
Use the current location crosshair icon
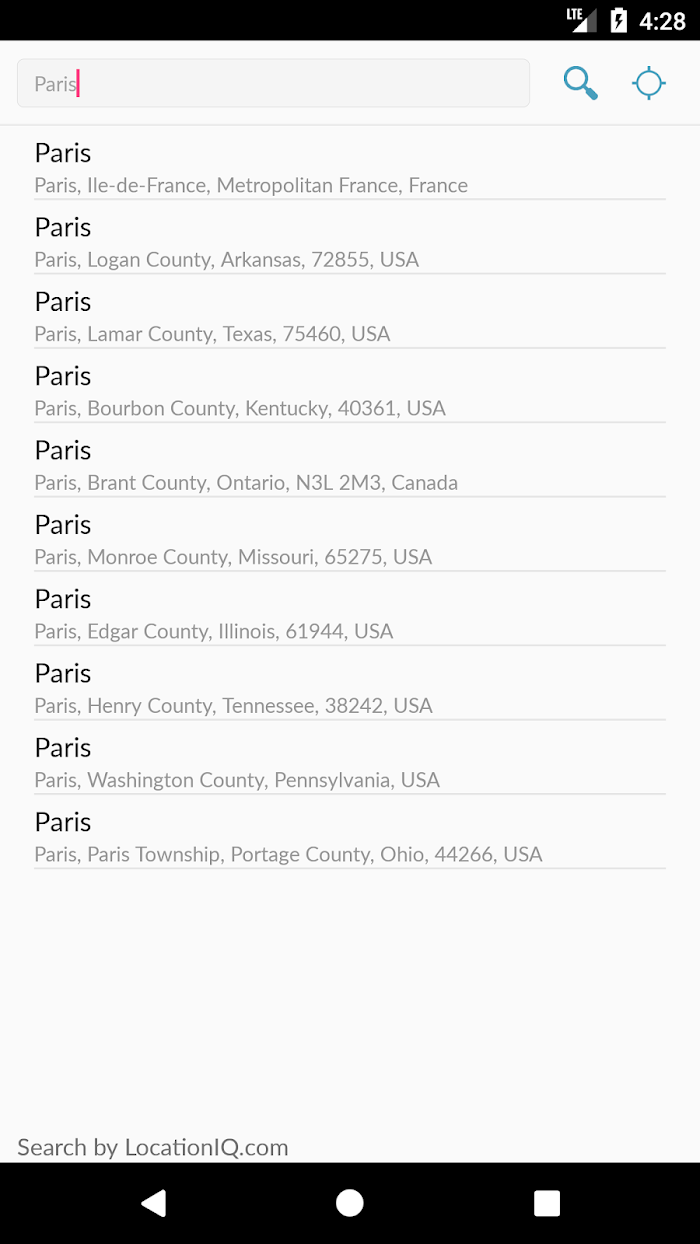point(649,83)
